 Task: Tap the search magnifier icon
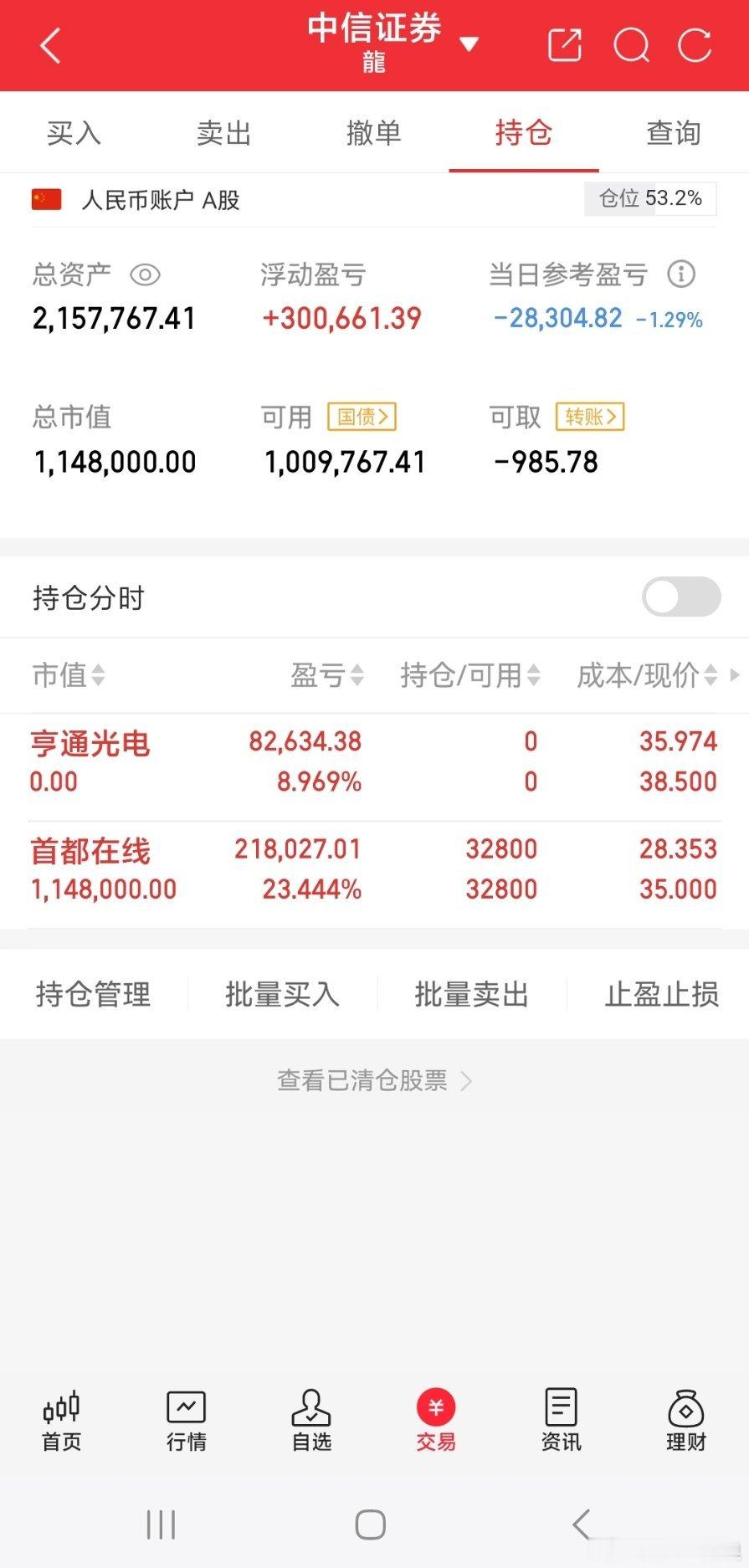tap(632, 45)
